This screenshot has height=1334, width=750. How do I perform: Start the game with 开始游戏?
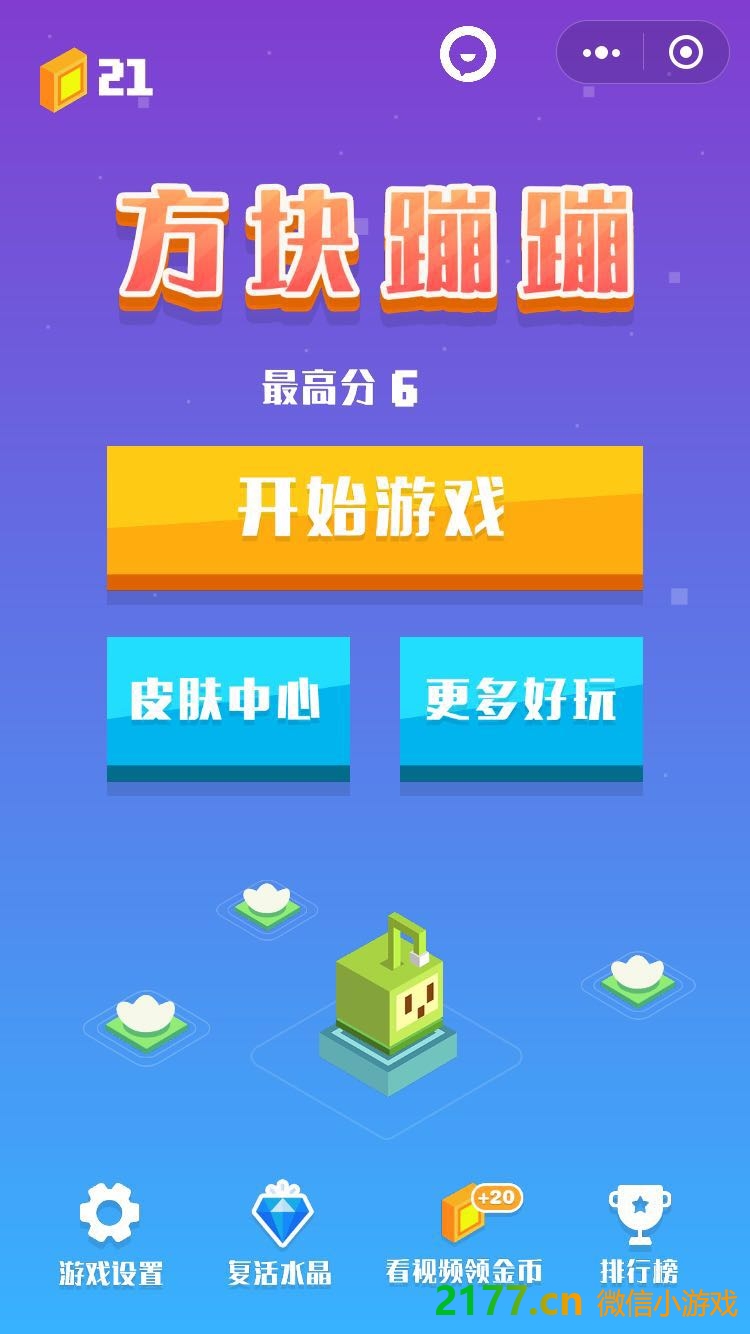pos(374,512)
